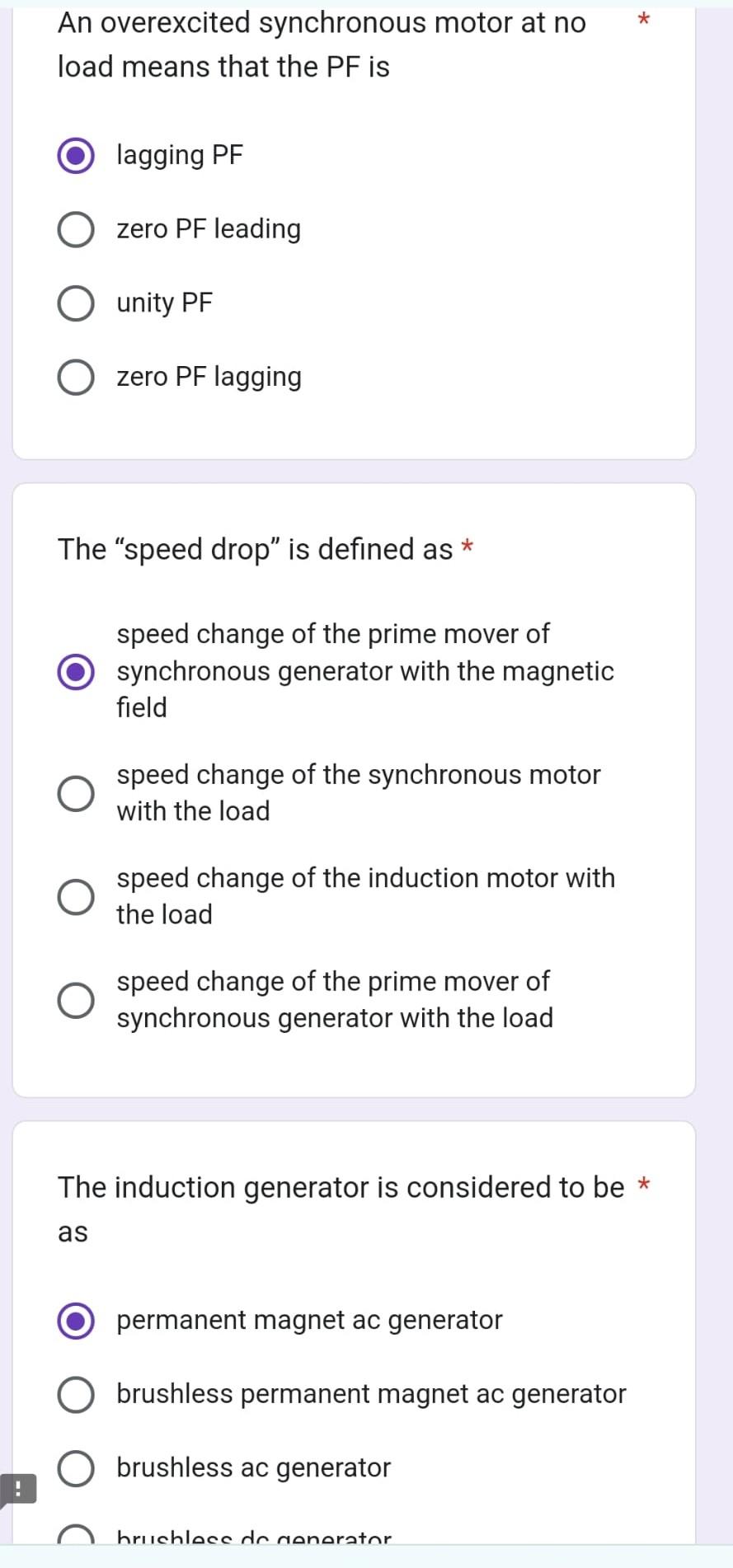The image size is (733, 1568).
Task: Click the selected magnetic field answer radio
Action: 75,670
